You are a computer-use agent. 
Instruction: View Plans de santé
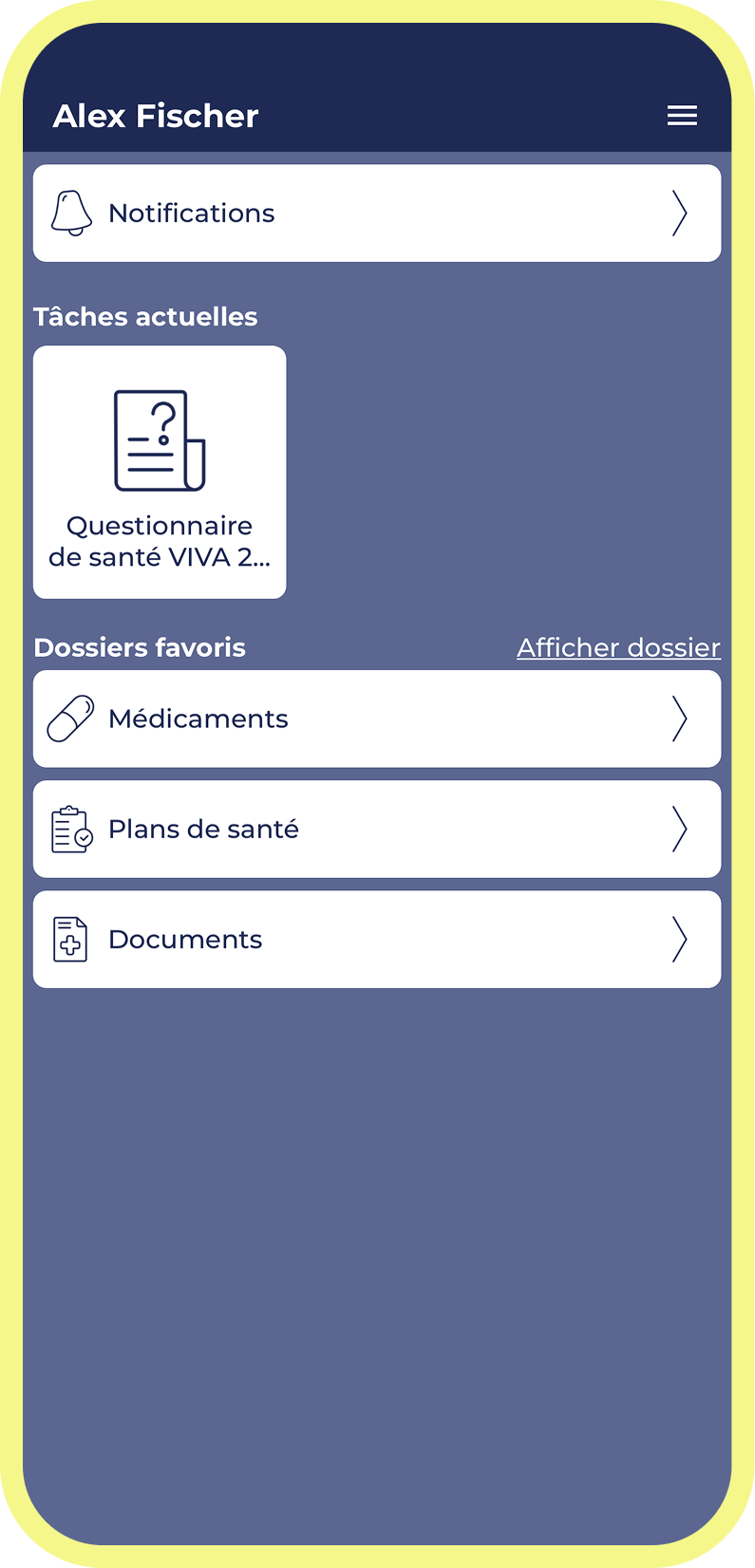(377, 829)
